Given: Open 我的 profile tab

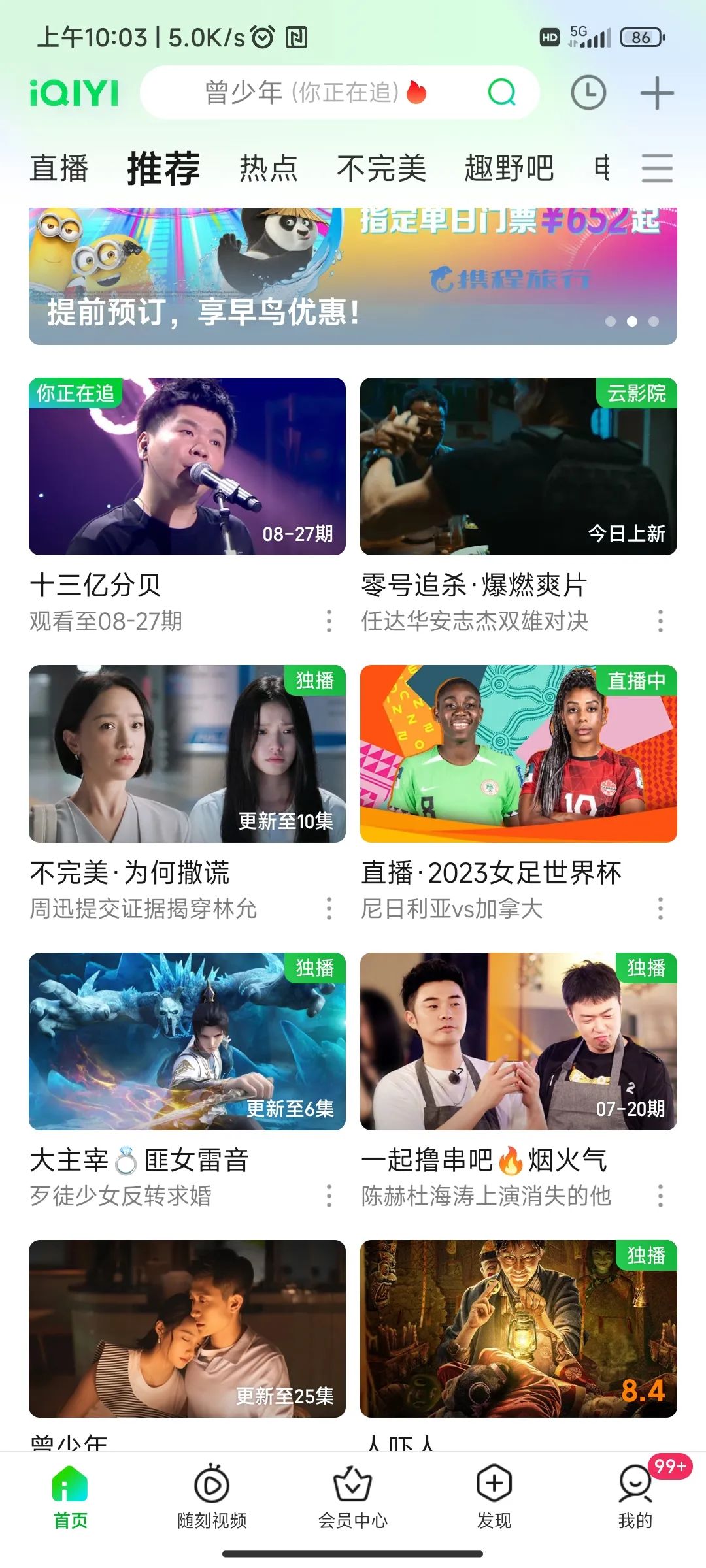Looking at the screenshot, I should click(x=635, y=1496).
